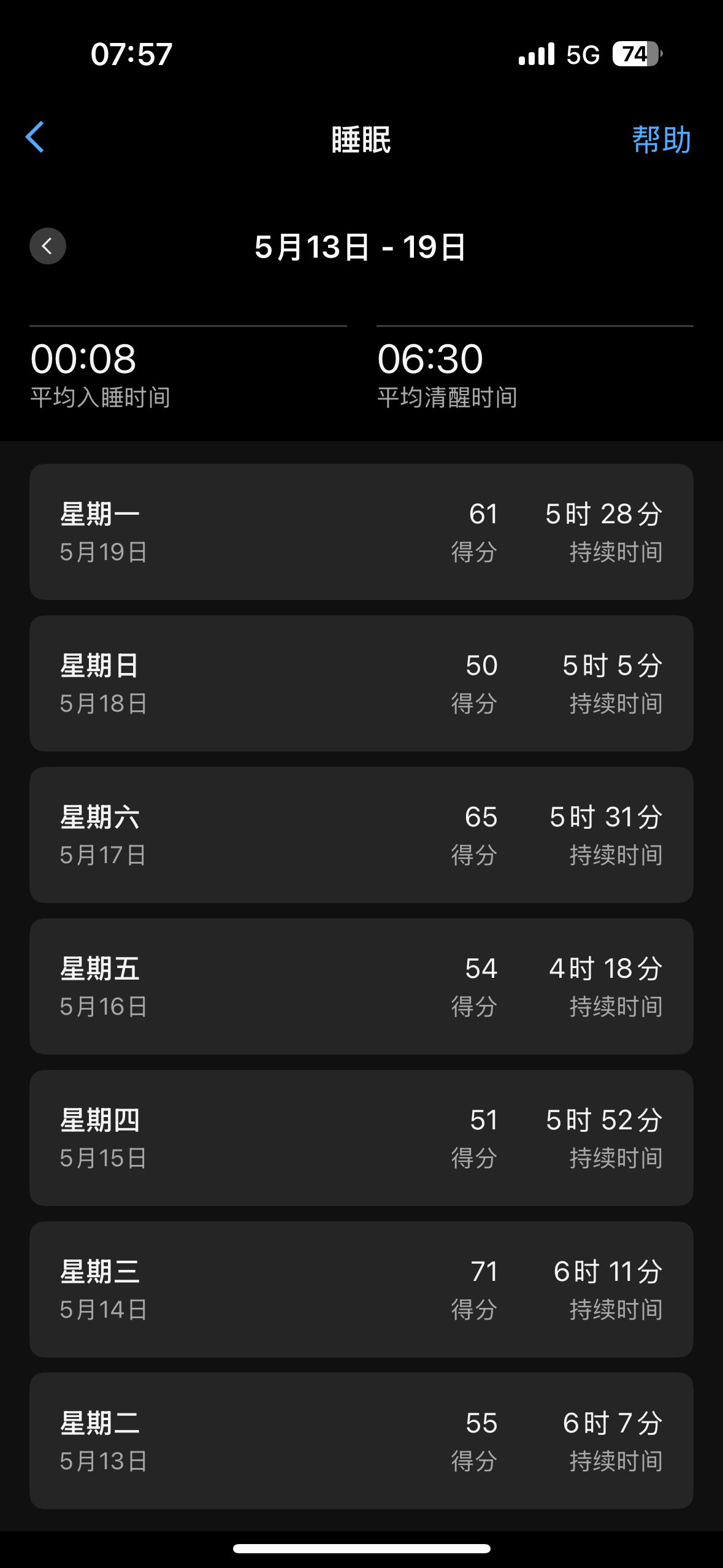
Task: Open the 帮助 help page
Action: tap(661, 139)
